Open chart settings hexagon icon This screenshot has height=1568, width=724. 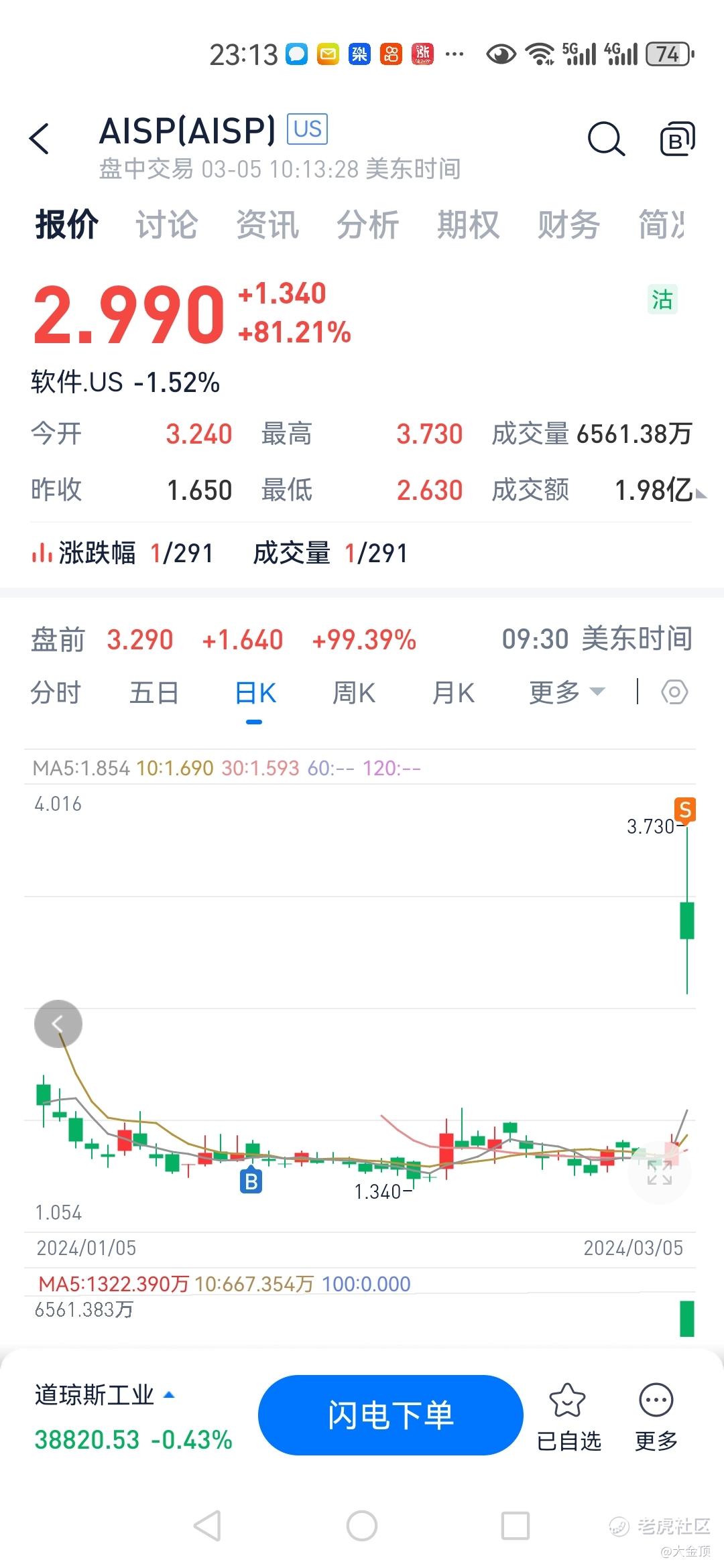click(x=674, y=692)
